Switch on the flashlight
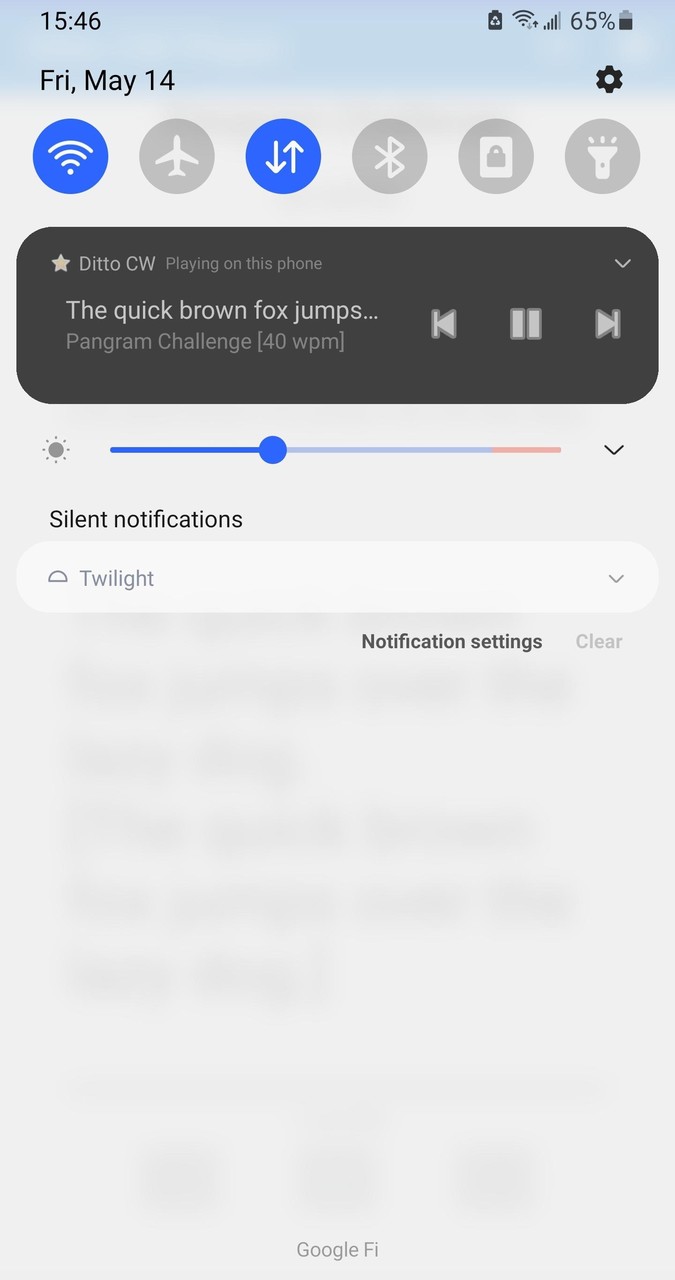Viewport: 675px width, 1280px height. 602,157
